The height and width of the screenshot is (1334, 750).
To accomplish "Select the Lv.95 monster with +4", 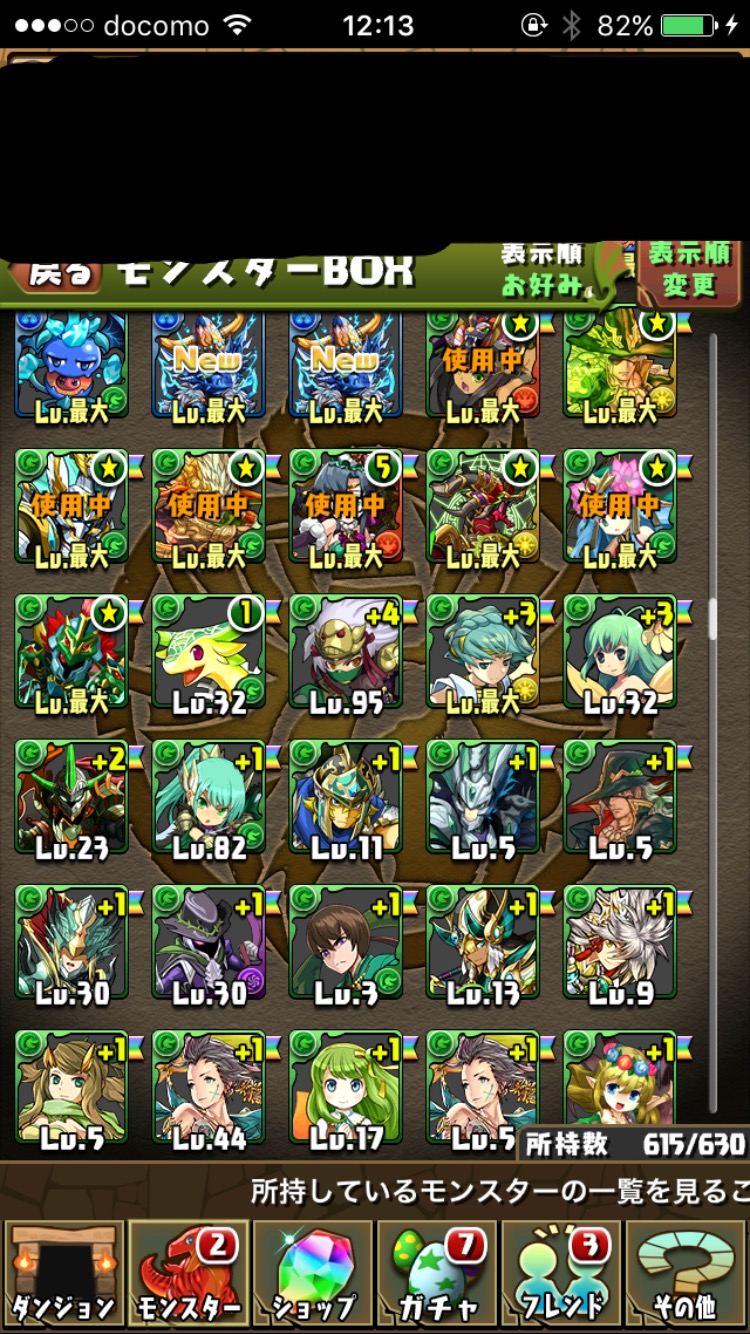I will click(346, 652).
